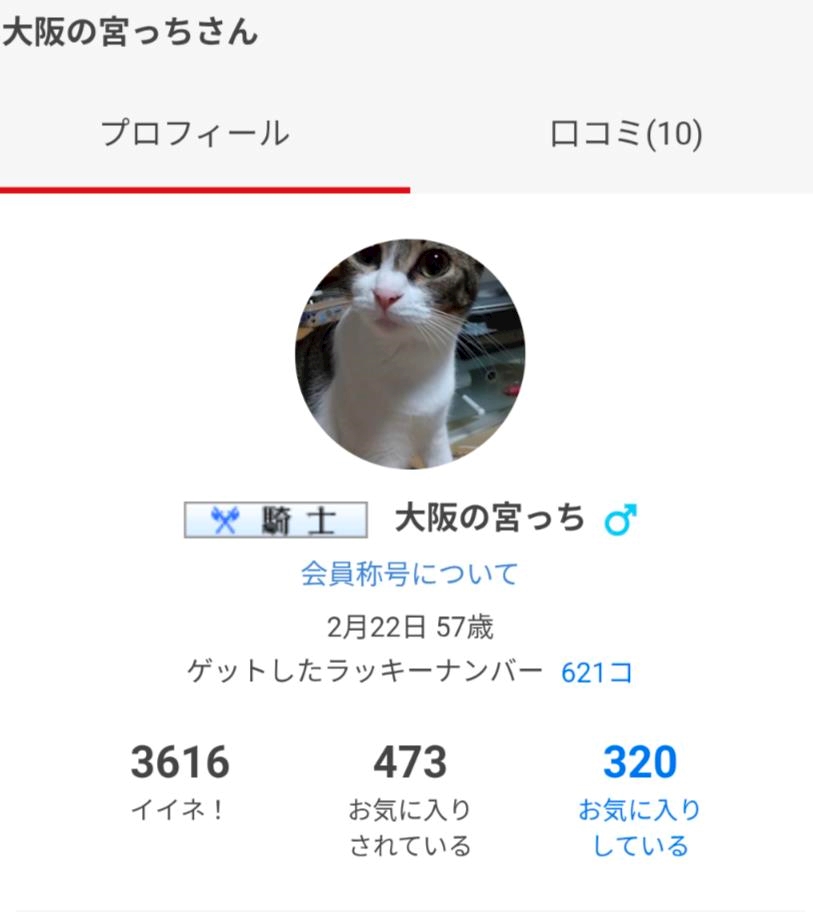Screen dimensions: 813x920
Task: Open the 会員称号について link
Action: click(x=409, y=573)
